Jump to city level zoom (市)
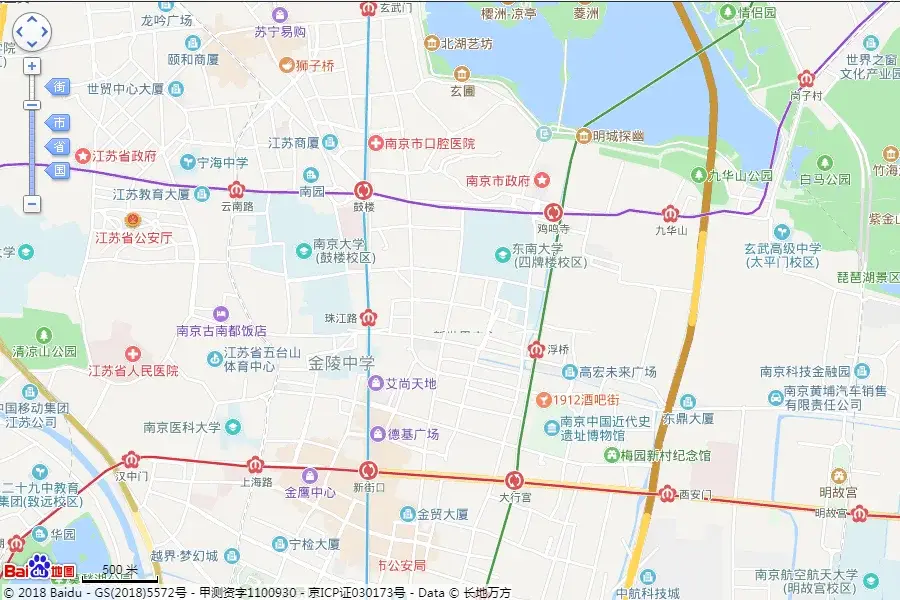 coord(59,123)
